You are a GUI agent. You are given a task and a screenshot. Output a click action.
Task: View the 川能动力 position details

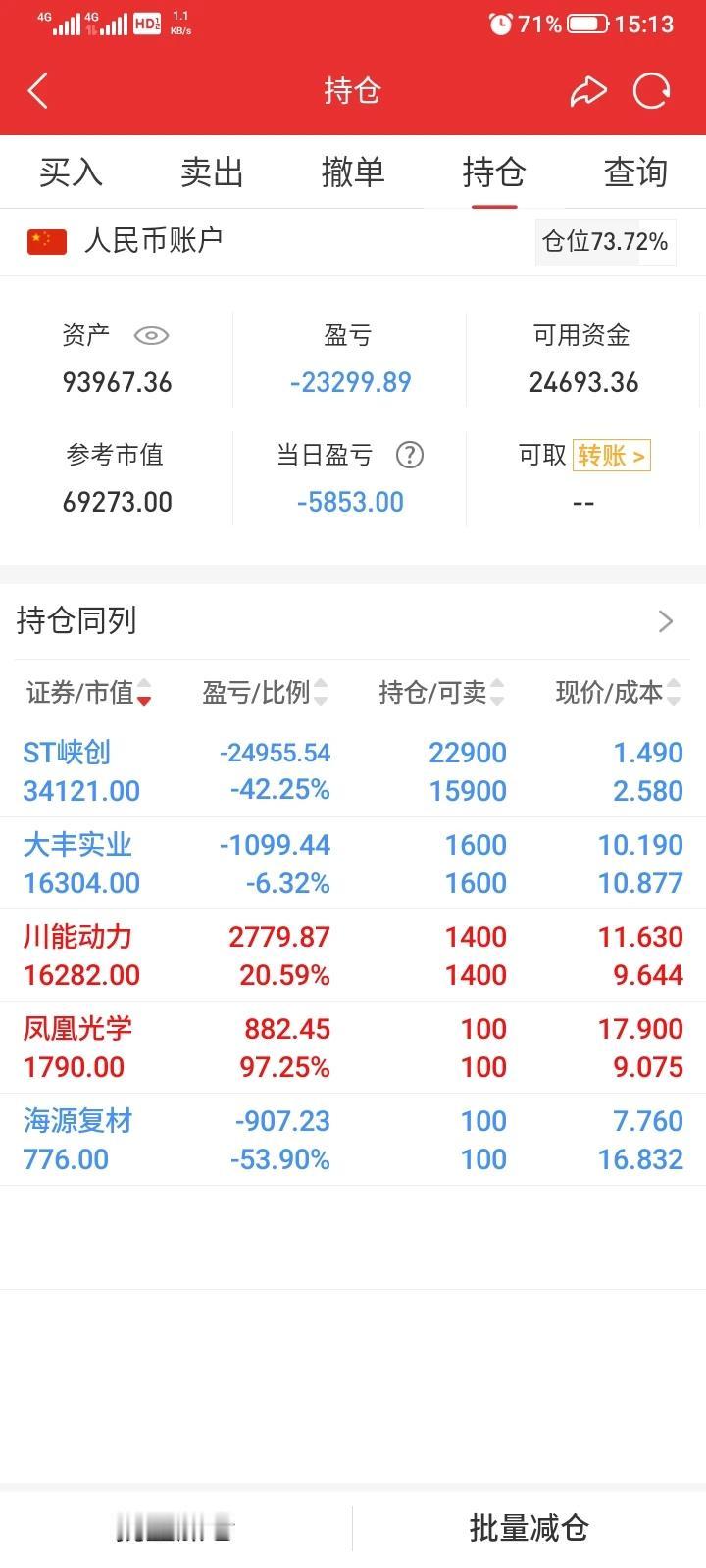tap(353, 955)
